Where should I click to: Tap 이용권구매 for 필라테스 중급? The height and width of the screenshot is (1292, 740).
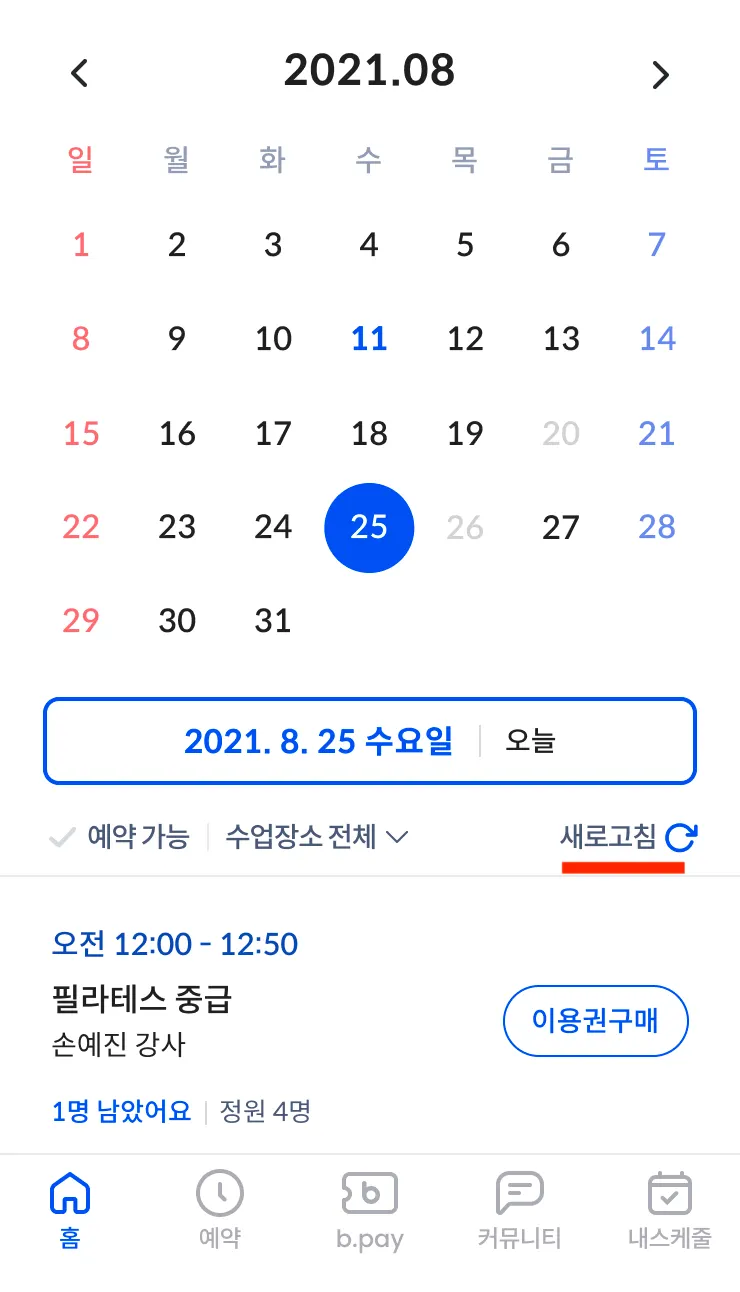[595, 1021]
